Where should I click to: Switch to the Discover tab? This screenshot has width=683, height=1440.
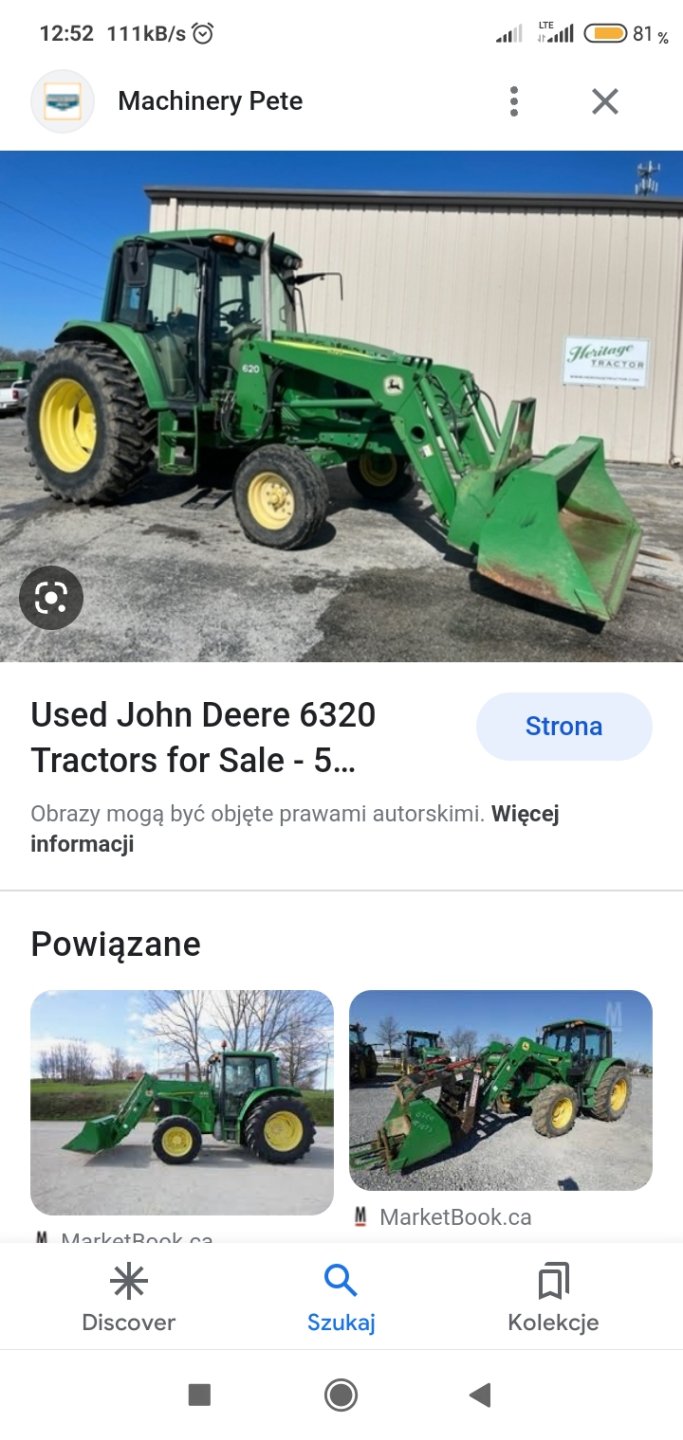coord(129,1297)
